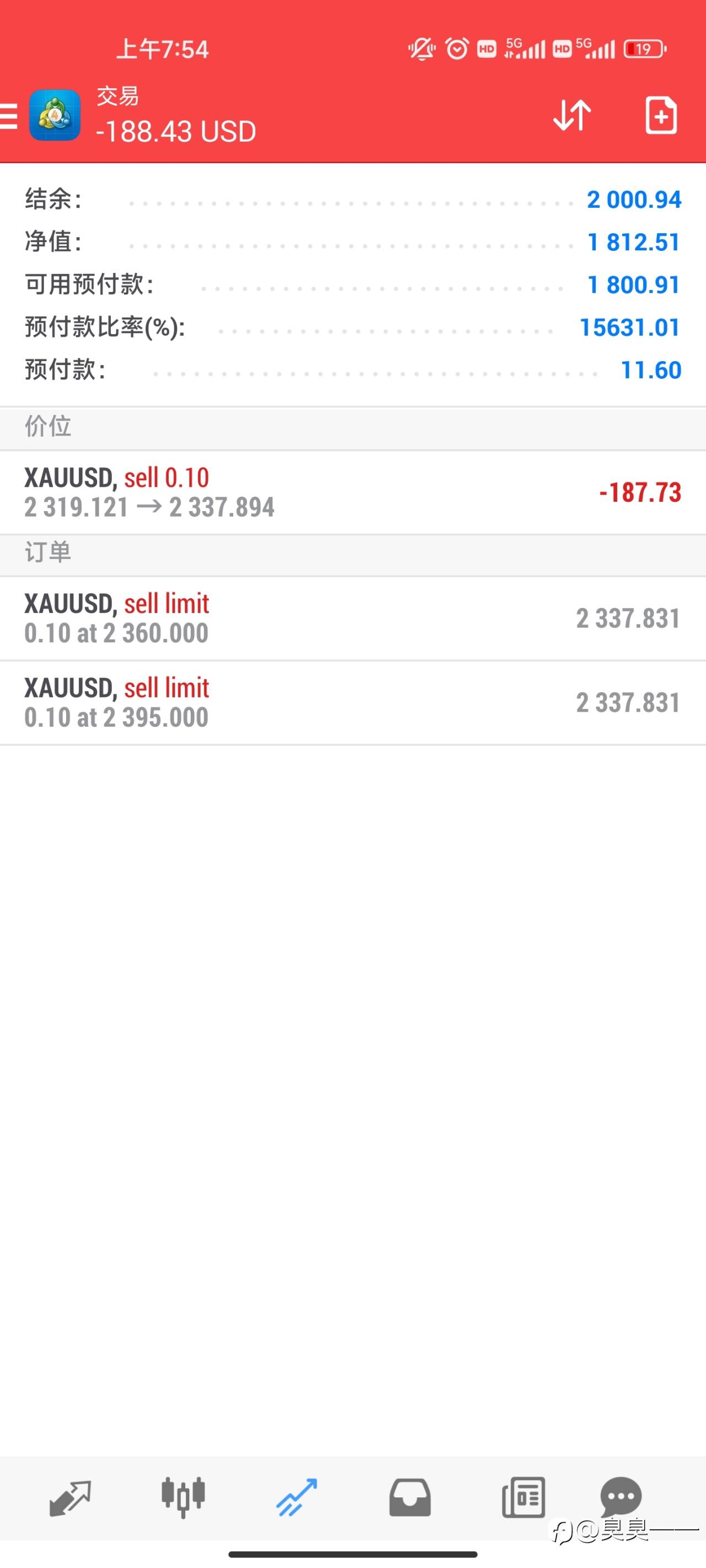Tap the sort arrows icon
Image resolution: width=706 pixels, height=1568 pixels.
(x=572, y=115)
